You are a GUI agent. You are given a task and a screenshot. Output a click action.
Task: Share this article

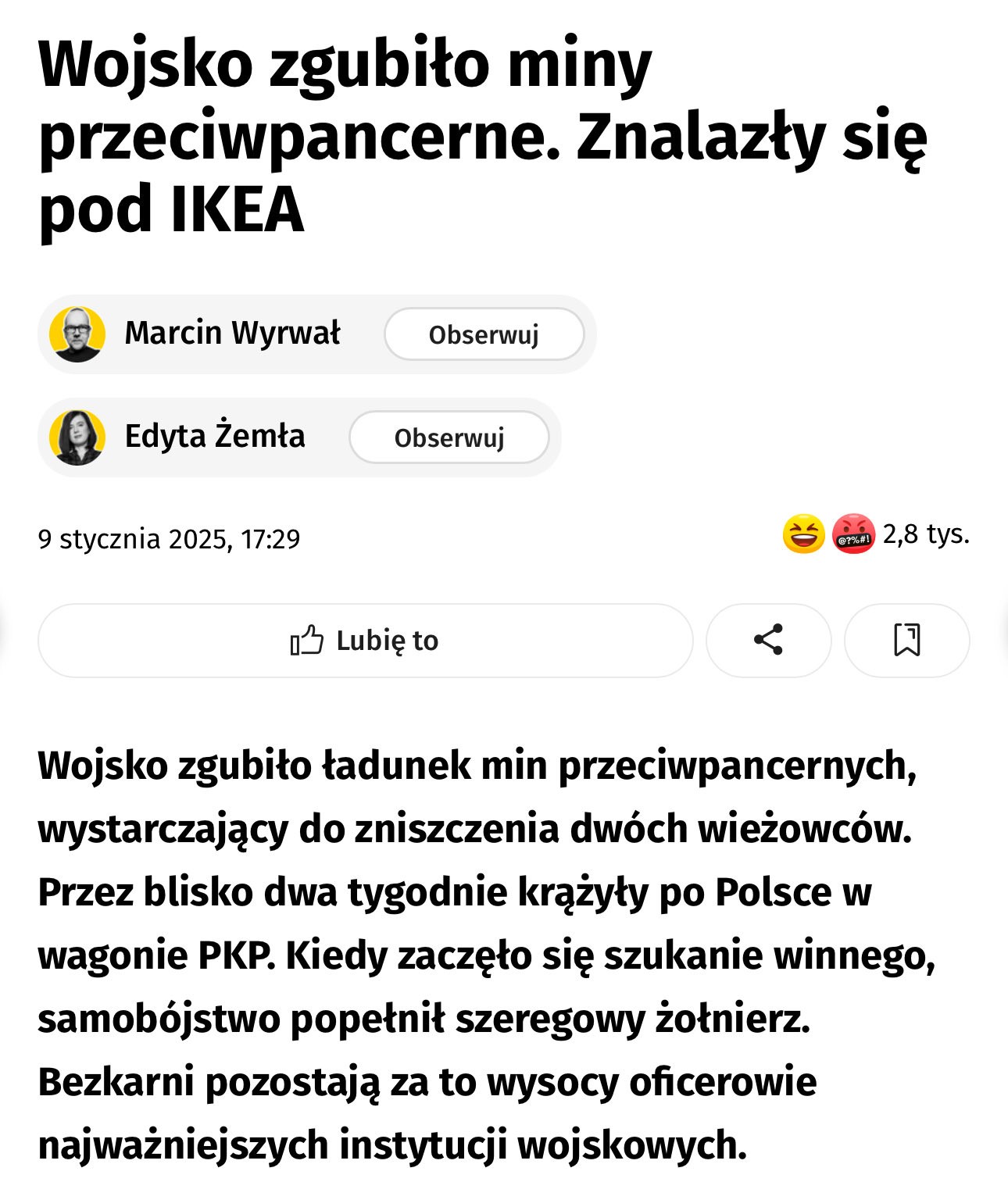click(x=768, y=641)
